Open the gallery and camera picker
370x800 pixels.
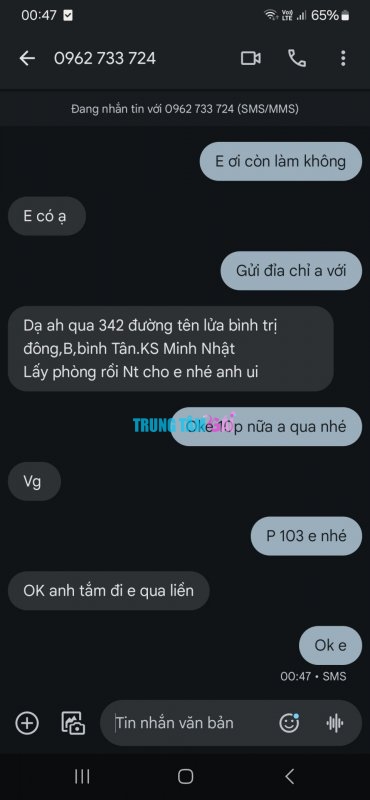73,723
